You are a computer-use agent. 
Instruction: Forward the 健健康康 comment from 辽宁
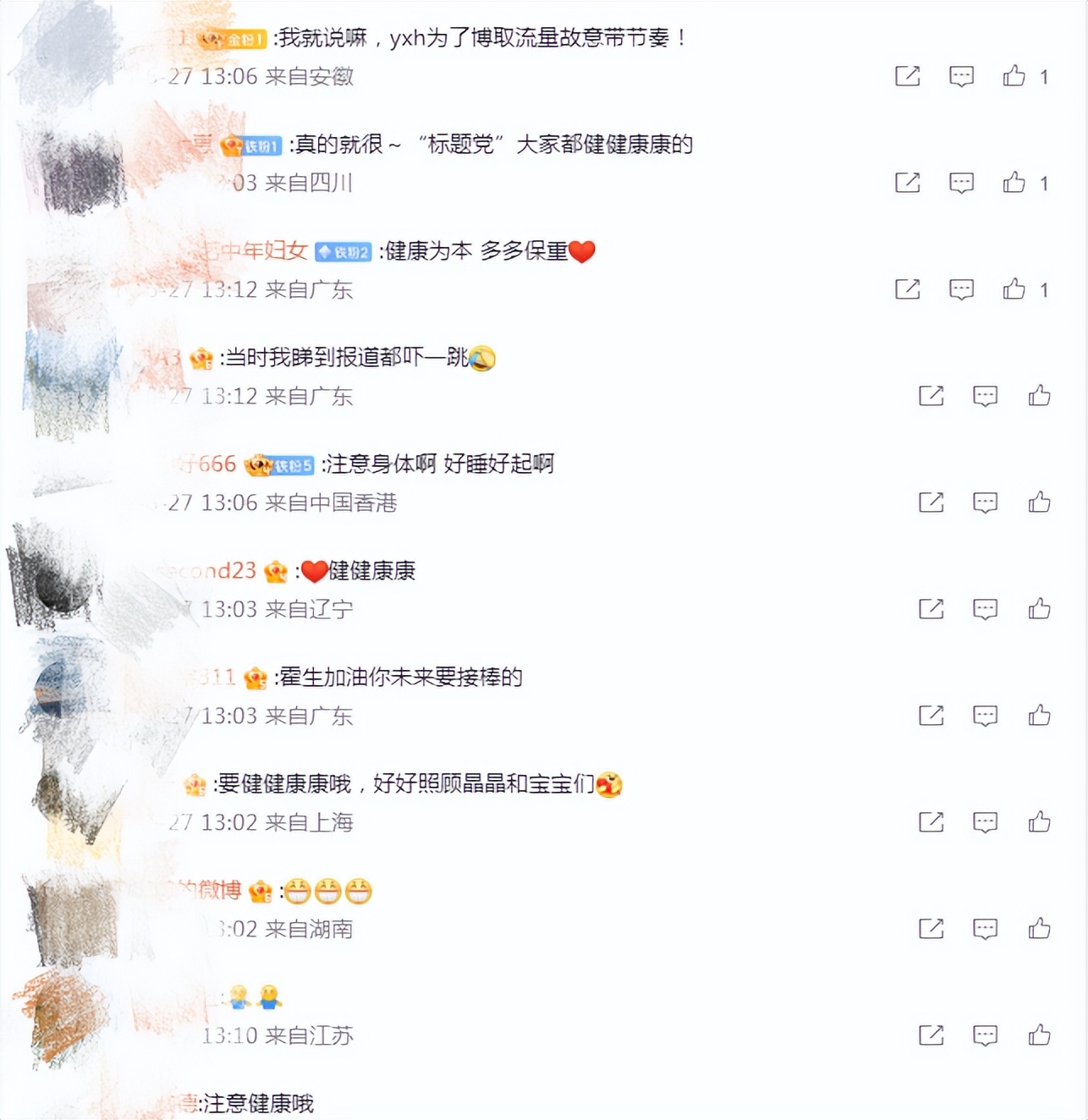click(x=931, y=609)
